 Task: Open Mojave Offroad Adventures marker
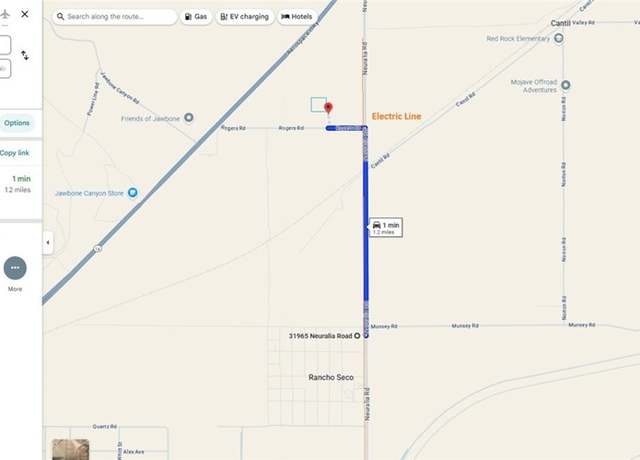tap(565, 85)
